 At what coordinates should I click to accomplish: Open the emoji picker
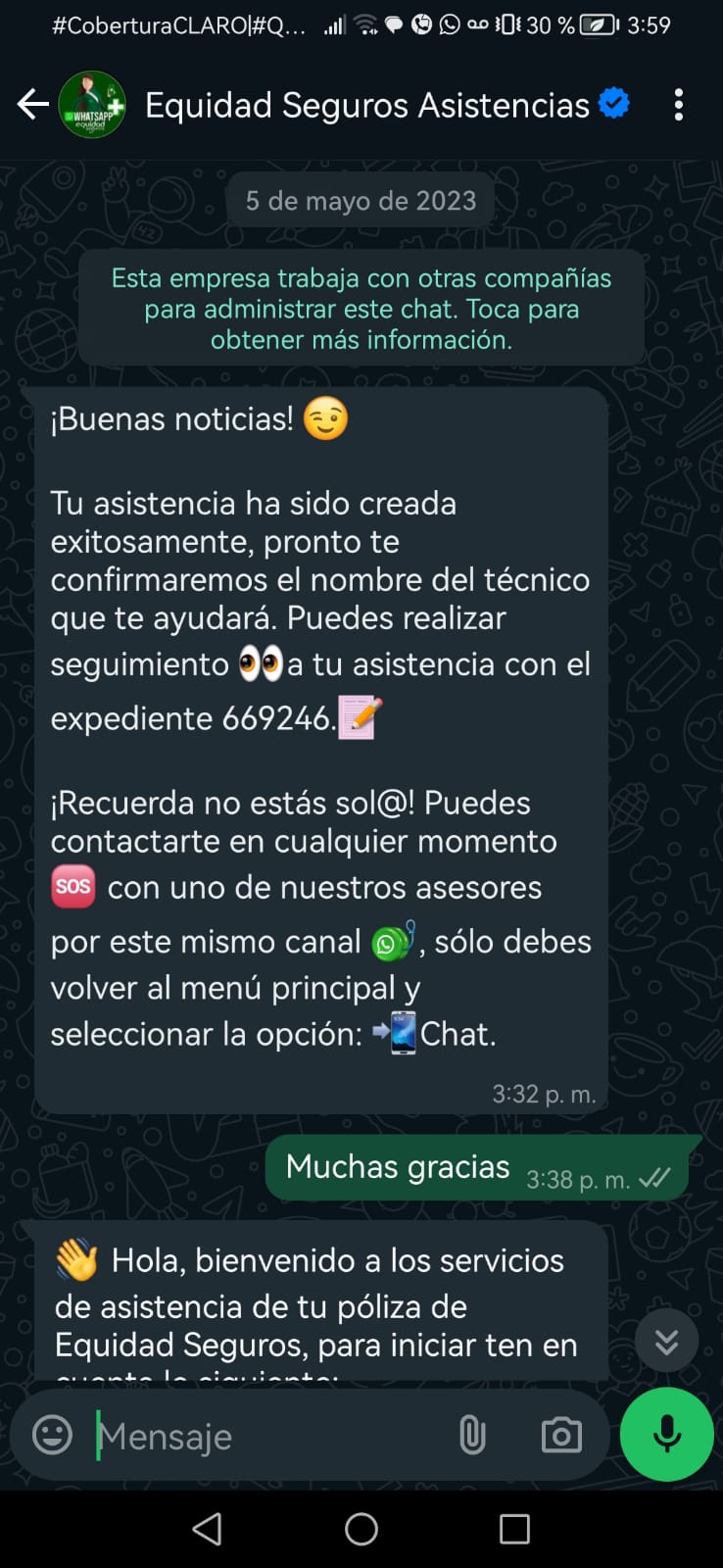point(53,1436)
